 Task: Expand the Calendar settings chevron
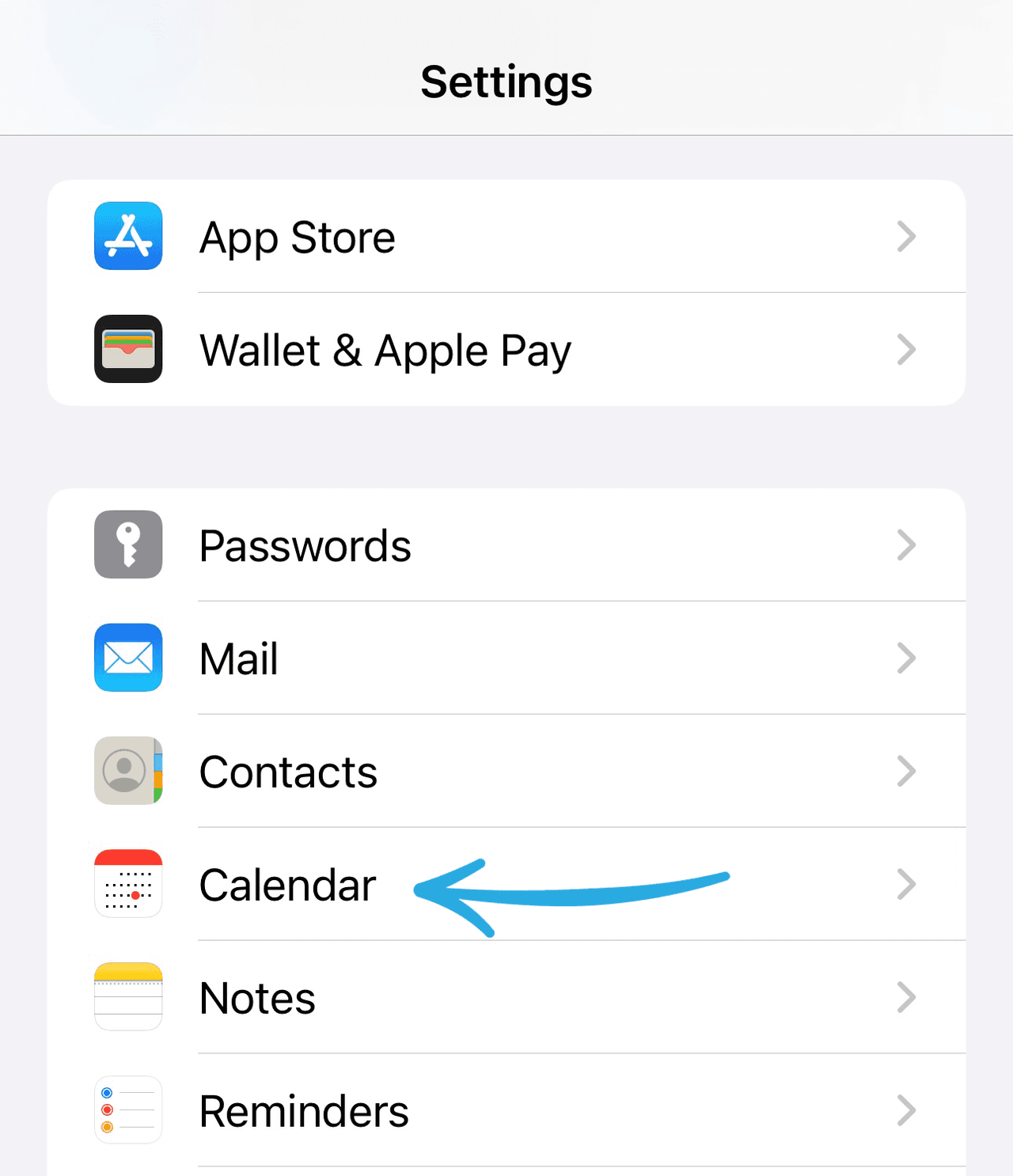(907, 884)
